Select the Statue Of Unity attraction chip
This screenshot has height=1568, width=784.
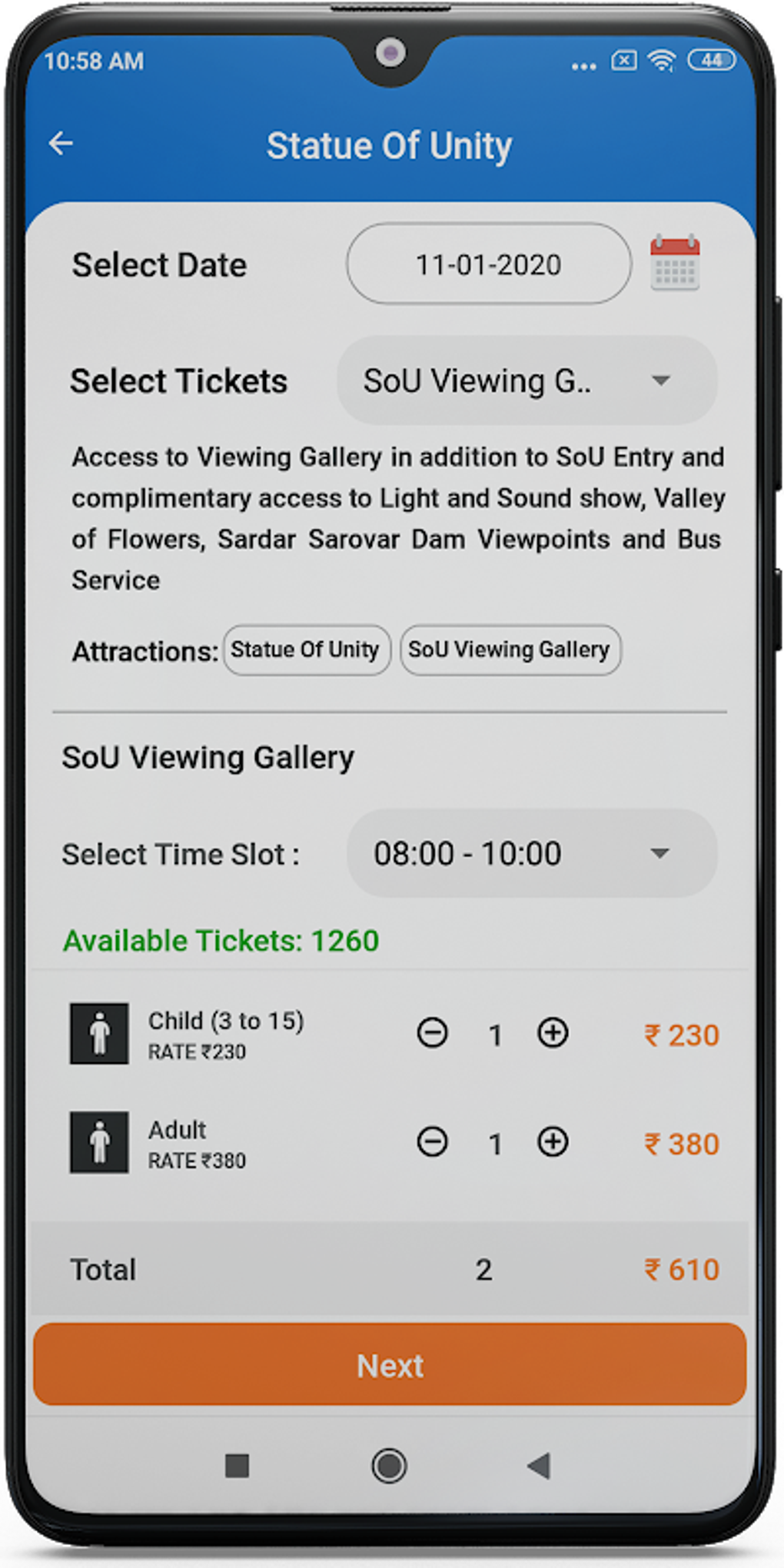coord(306,650)
